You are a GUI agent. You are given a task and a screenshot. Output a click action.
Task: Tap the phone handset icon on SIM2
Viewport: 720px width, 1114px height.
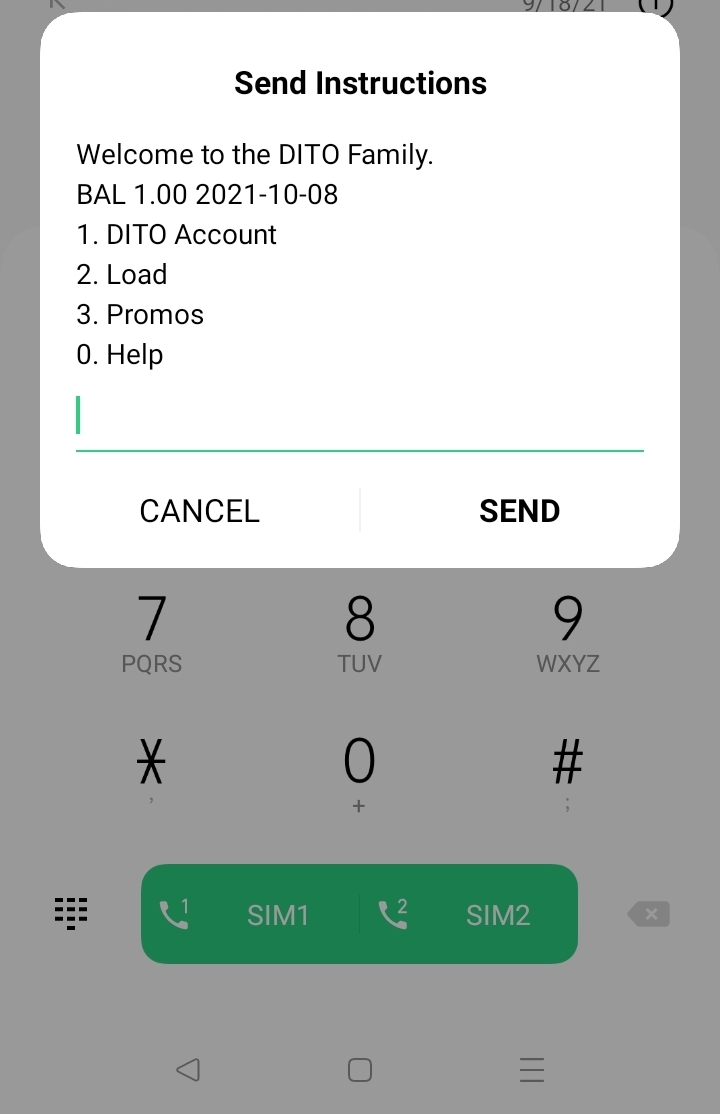(394, 913)
